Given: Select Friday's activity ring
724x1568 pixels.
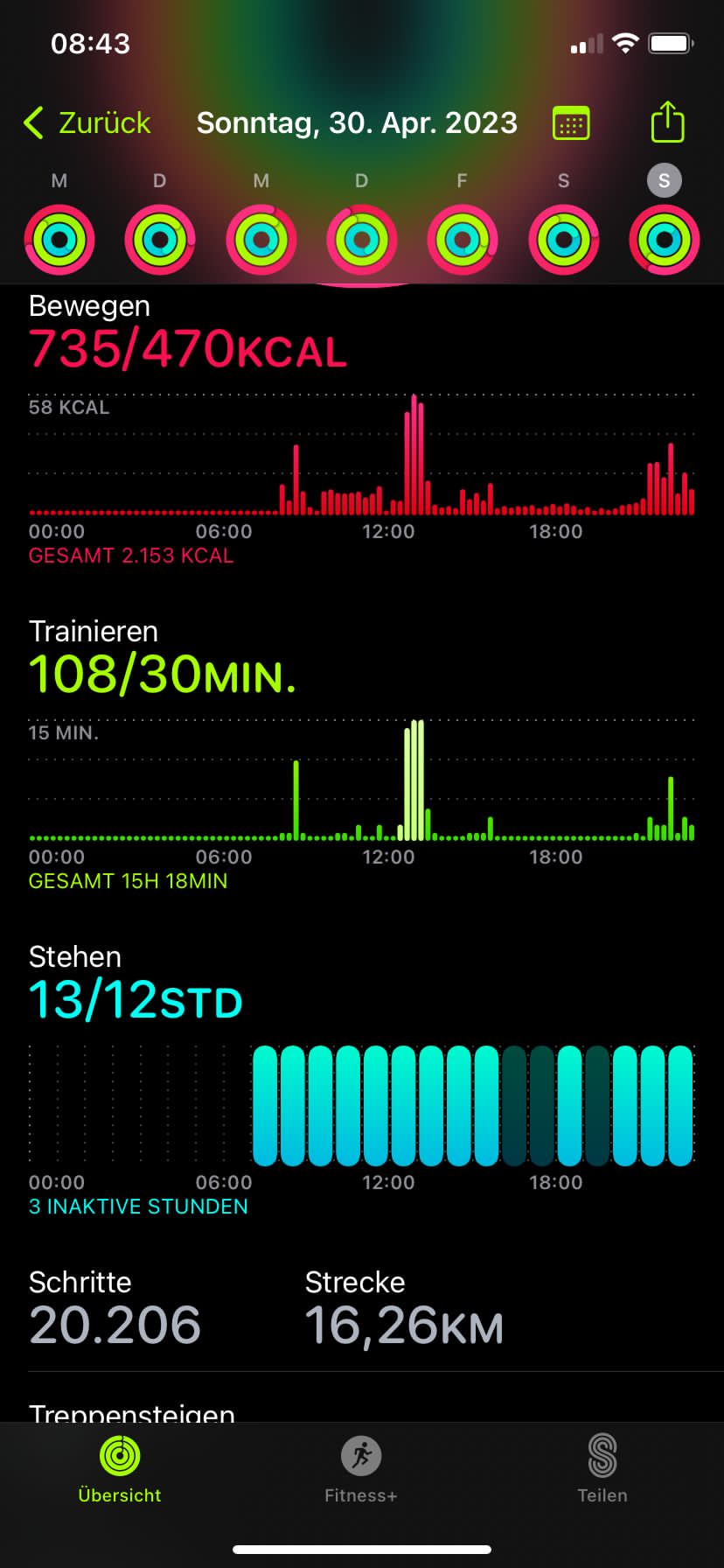Looking at the screenshot, I should click(x=463, y=240).
